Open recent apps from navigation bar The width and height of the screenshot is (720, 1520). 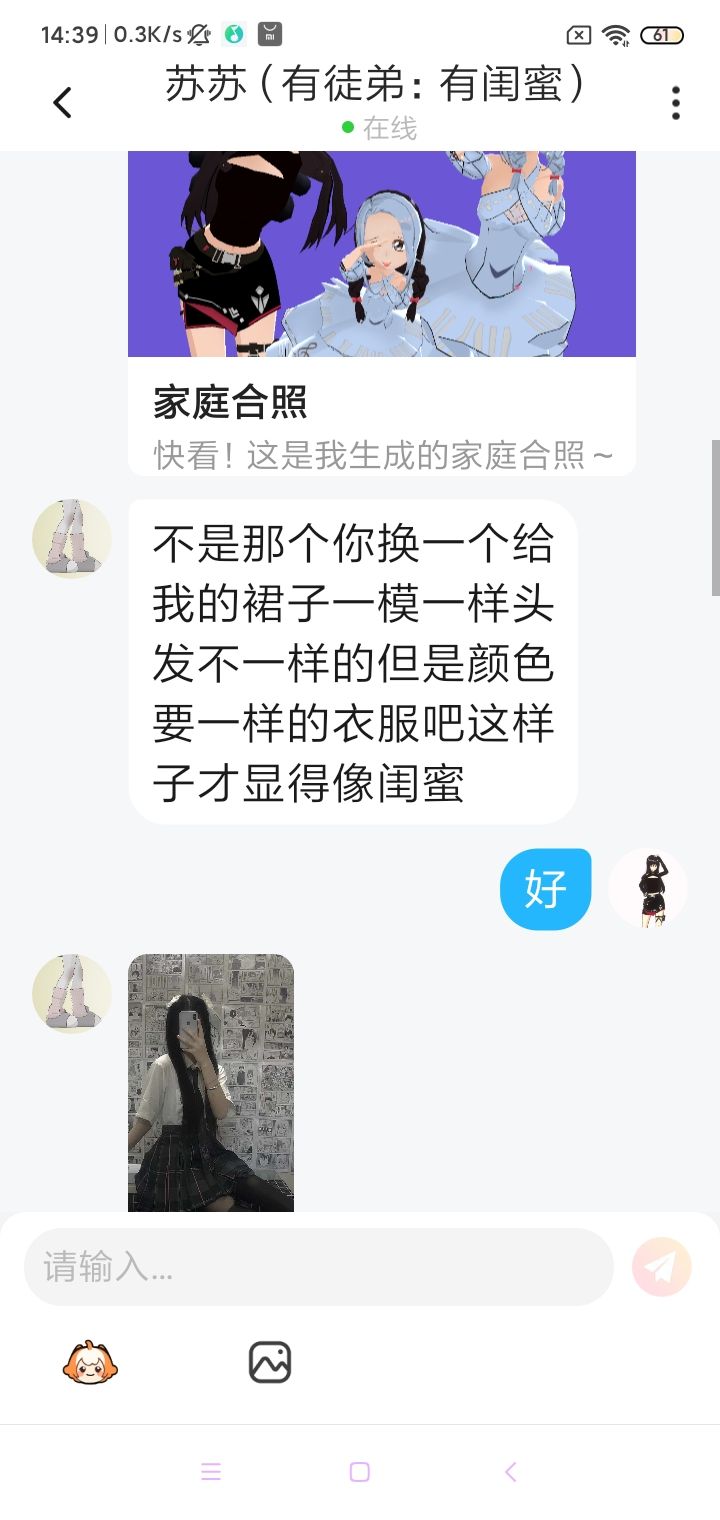(210, 1472)
